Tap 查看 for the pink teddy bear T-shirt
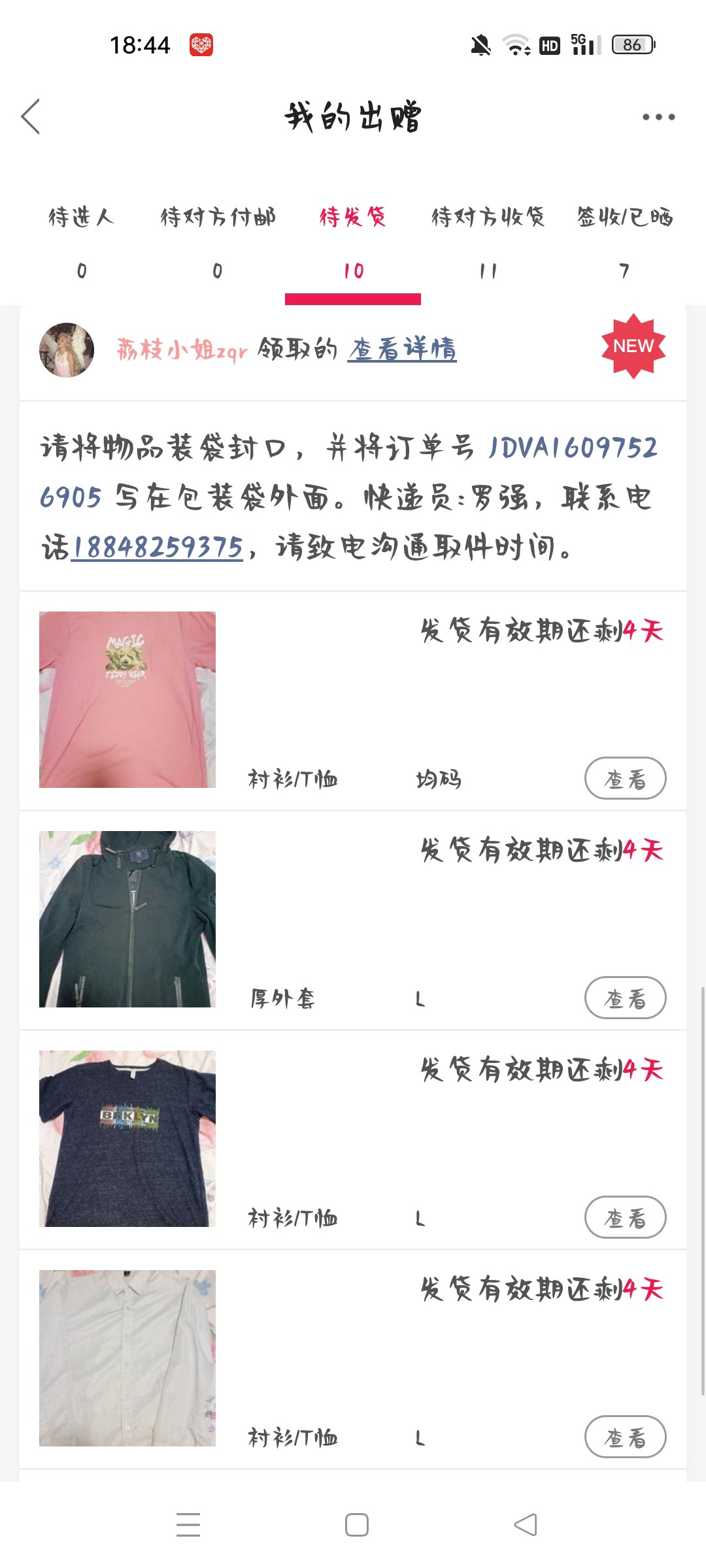The image size is (706, 1568). coord(625,778)
